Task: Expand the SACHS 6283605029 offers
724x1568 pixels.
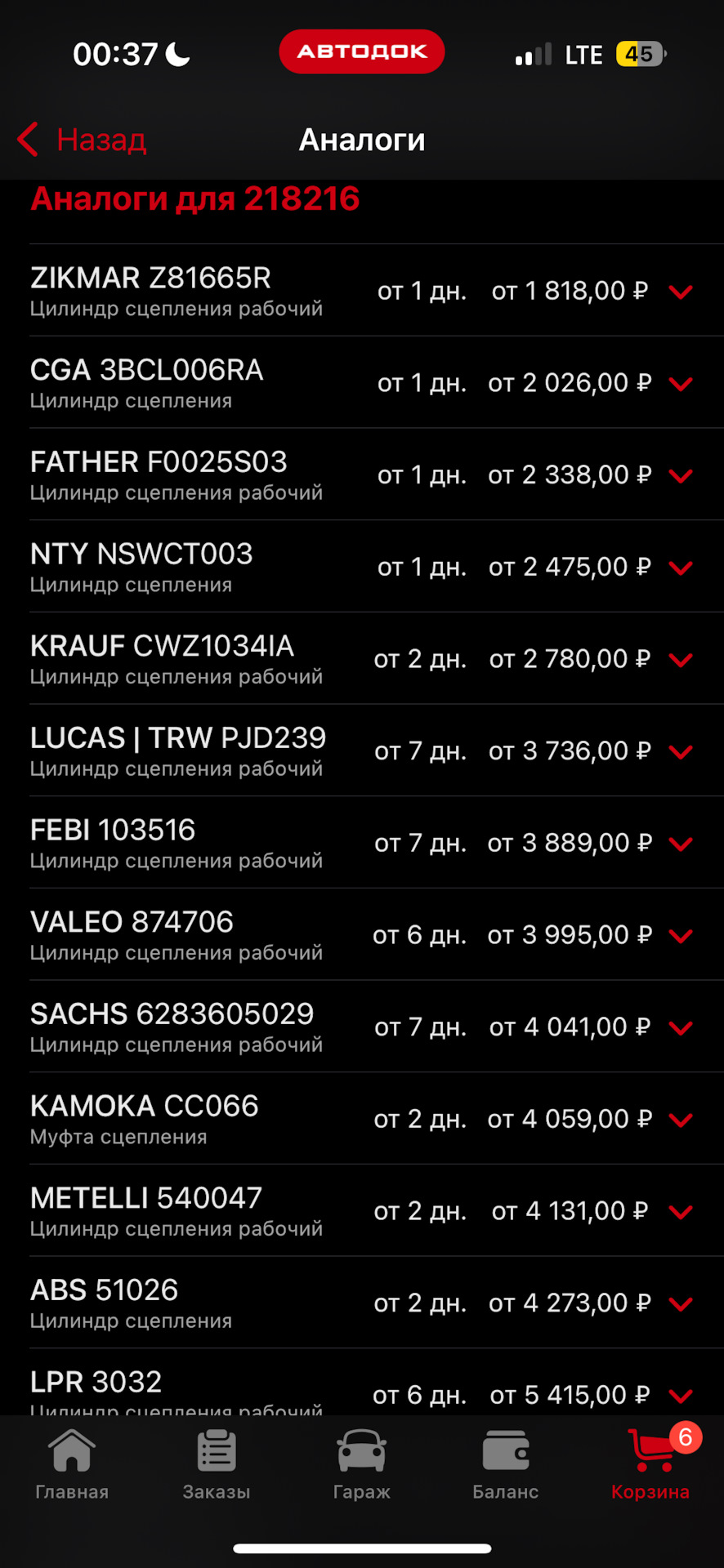Action: 681,1027
